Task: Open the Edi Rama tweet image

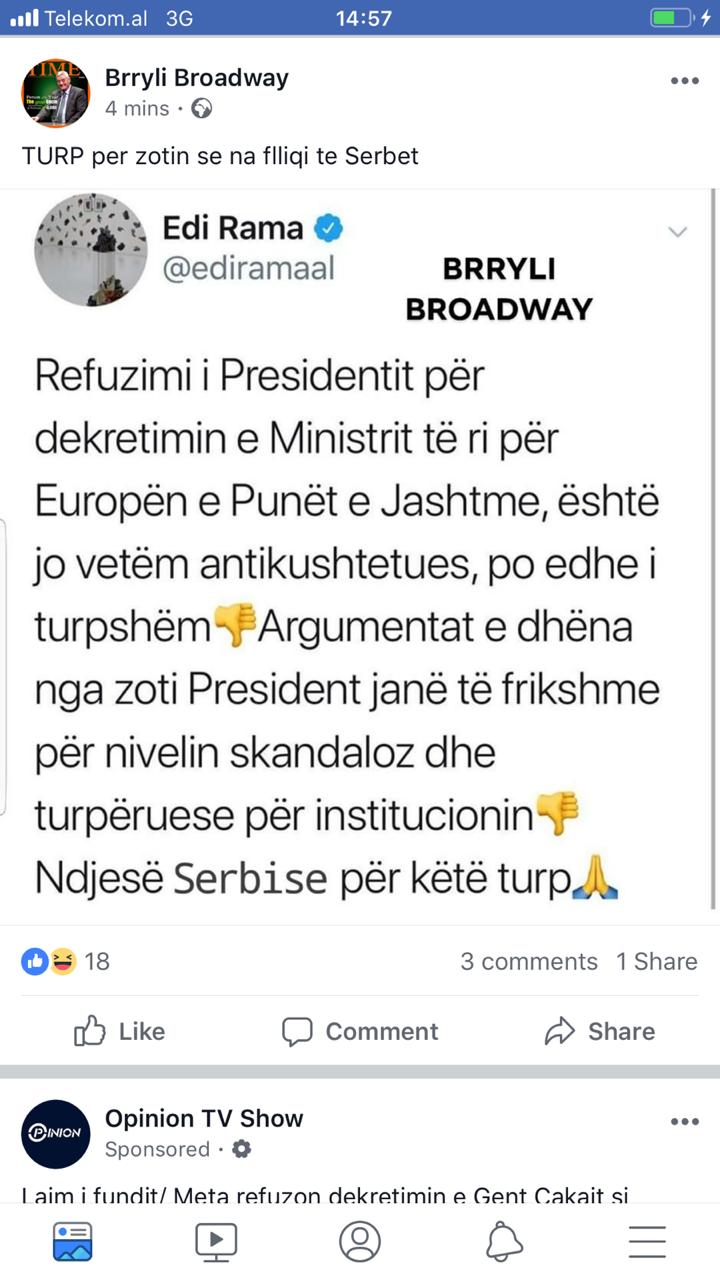Action: point(360,555)
